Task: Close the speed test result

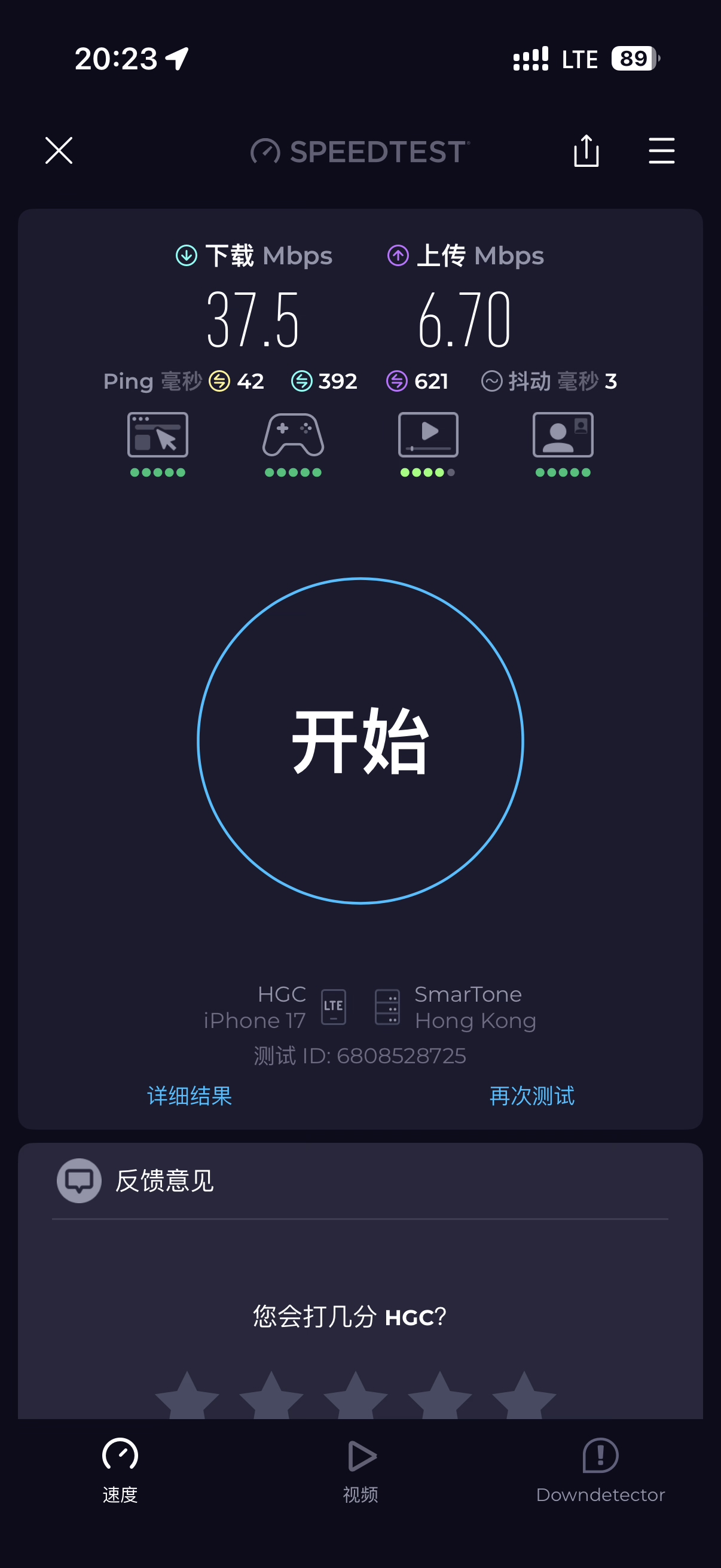Action: pyautogui.click(x=59, y=150)
